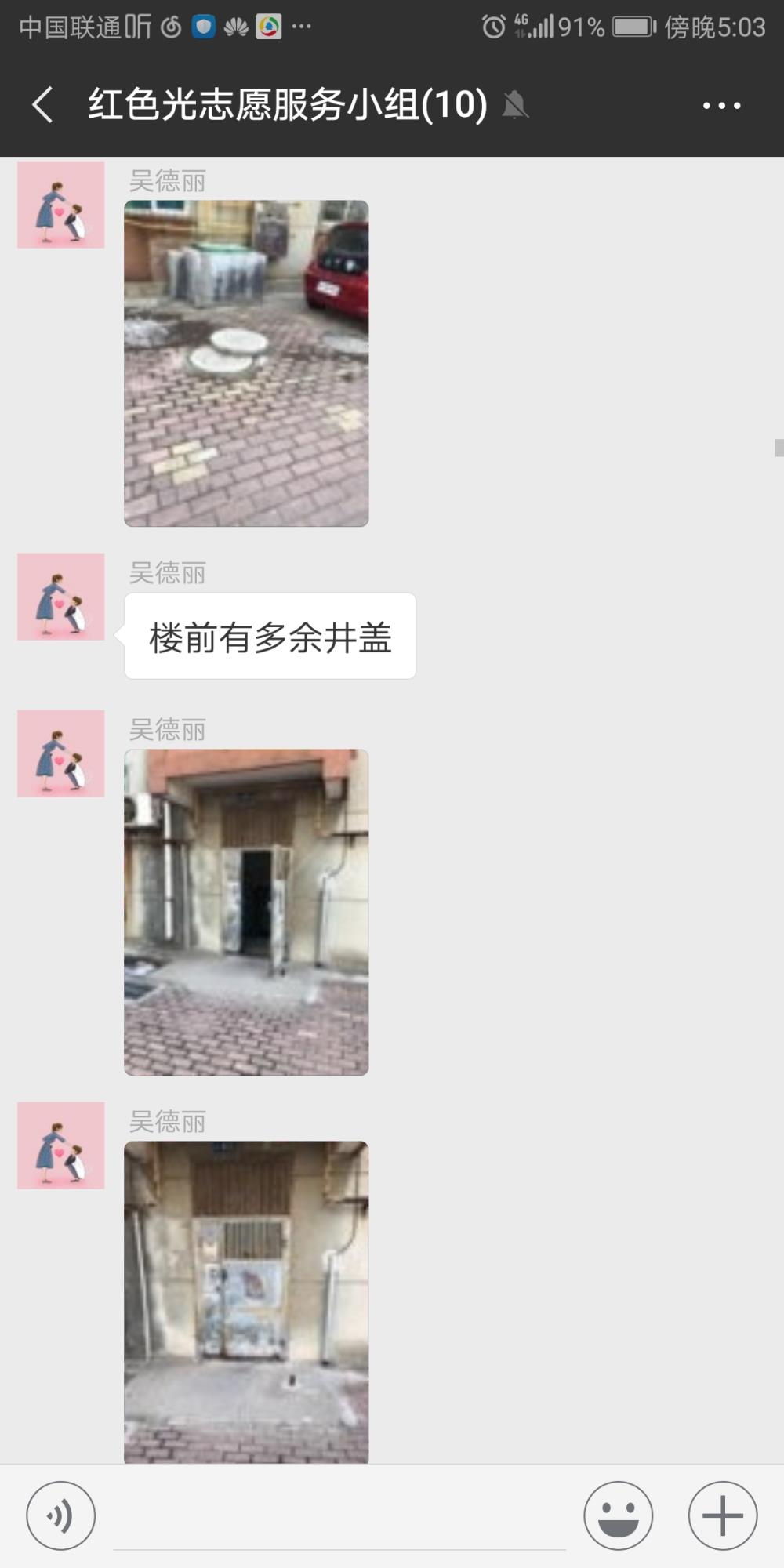
Task: View the photo of open doorway
Action: pos(246,912)
